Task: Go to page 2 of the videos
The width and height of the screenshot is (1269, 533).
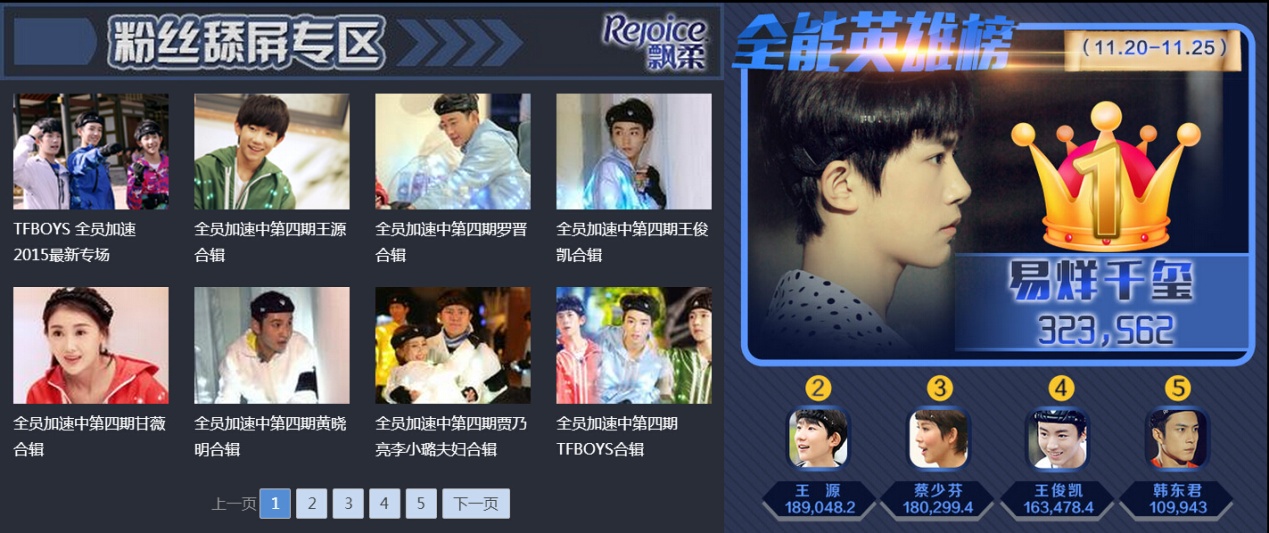Action: [311, 504]
